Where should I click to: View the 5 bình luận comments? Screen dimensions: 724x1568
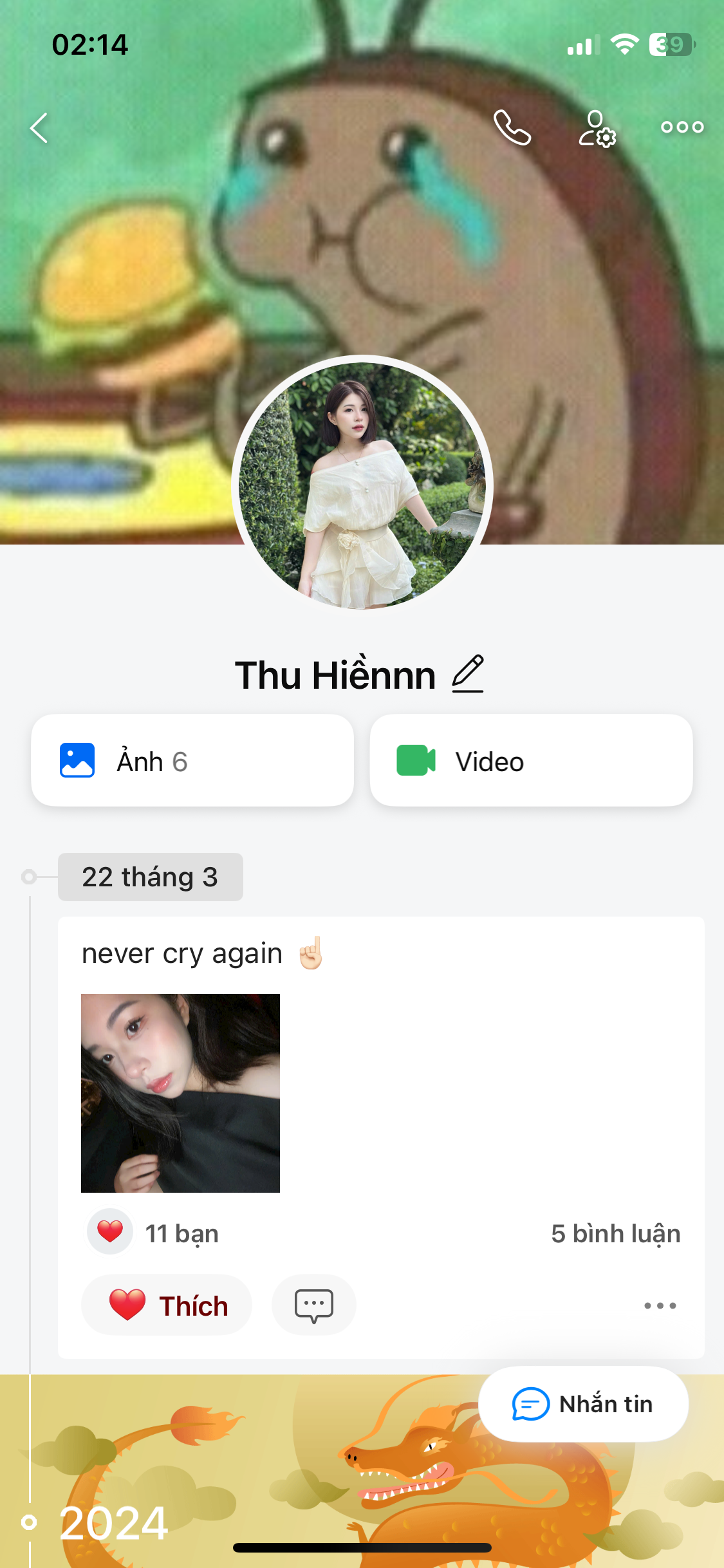pyautogui.click(x=615, y=1233)
